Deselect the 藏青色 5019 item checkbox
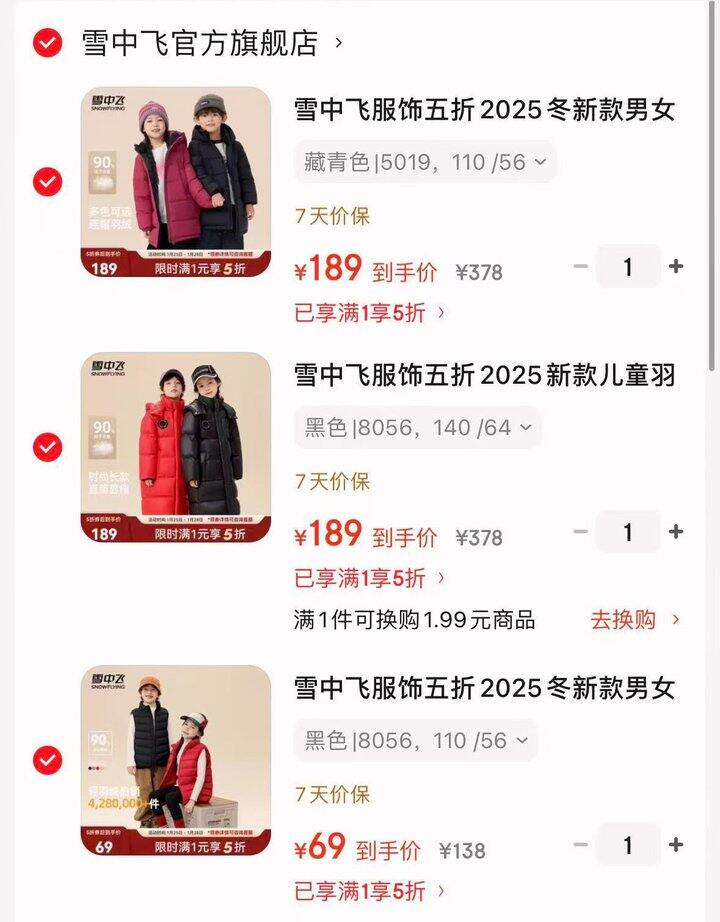720x922 pixels. (47, 182)
